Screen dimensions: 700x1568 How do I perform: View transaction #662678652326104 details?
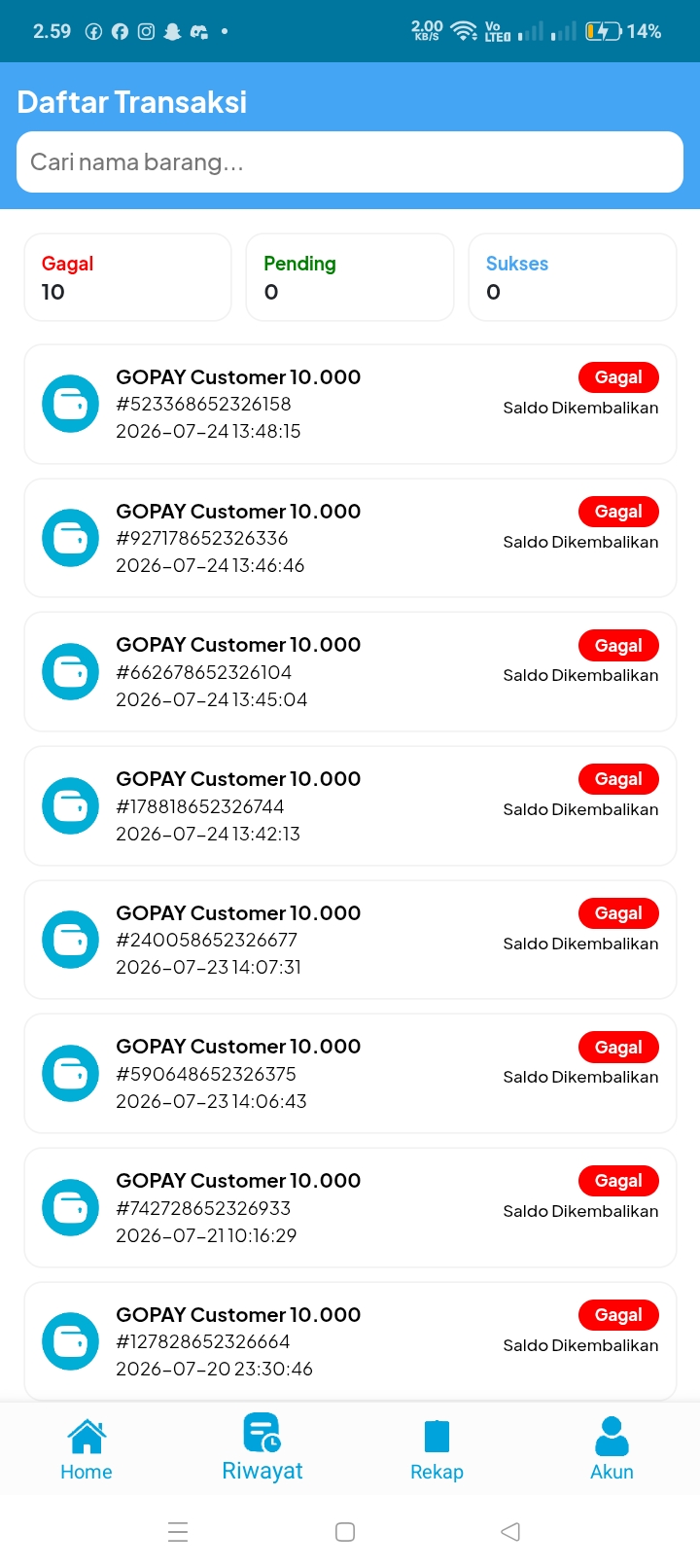click(350, 671)
